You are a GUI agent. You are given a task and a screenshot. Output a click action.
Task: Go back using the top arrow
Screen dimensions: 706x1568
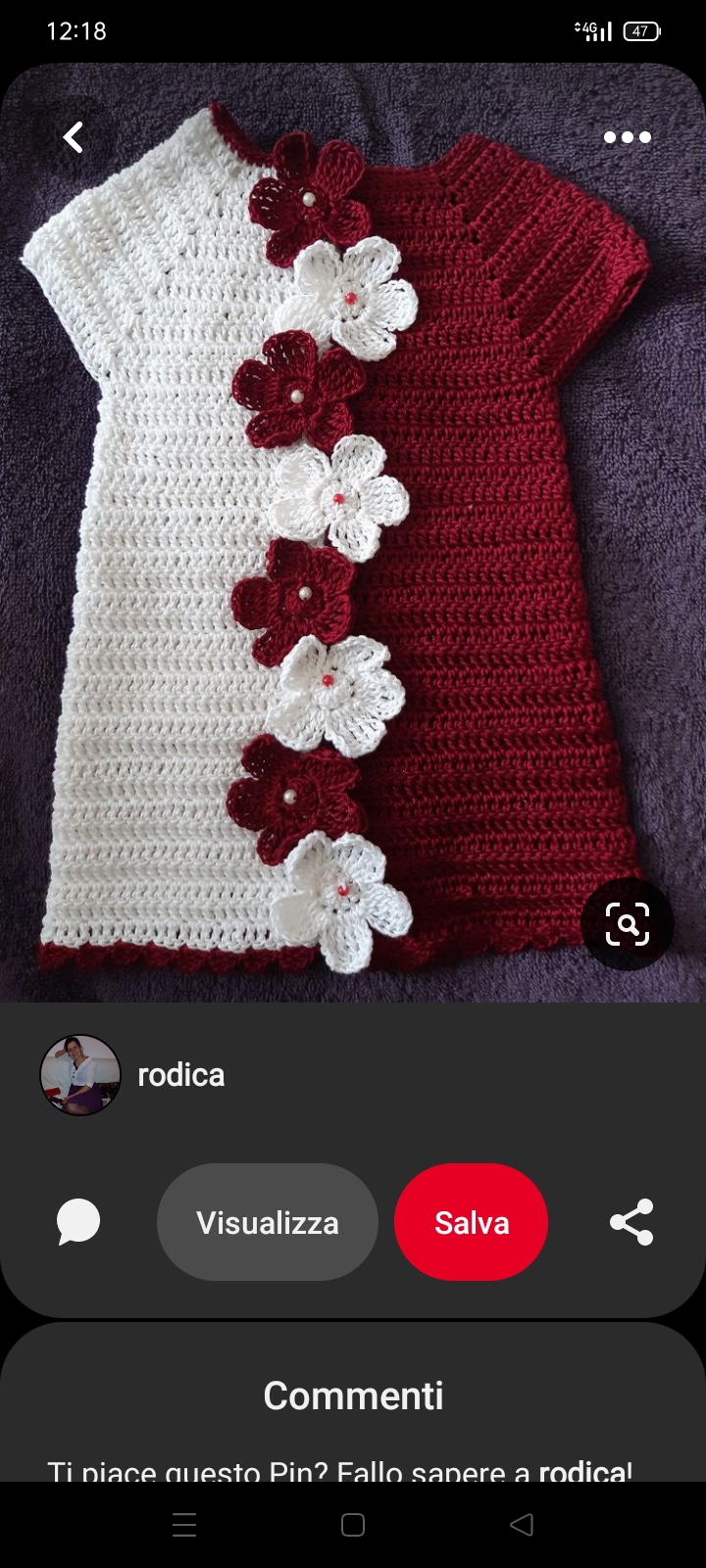click(x=74, y=137)
